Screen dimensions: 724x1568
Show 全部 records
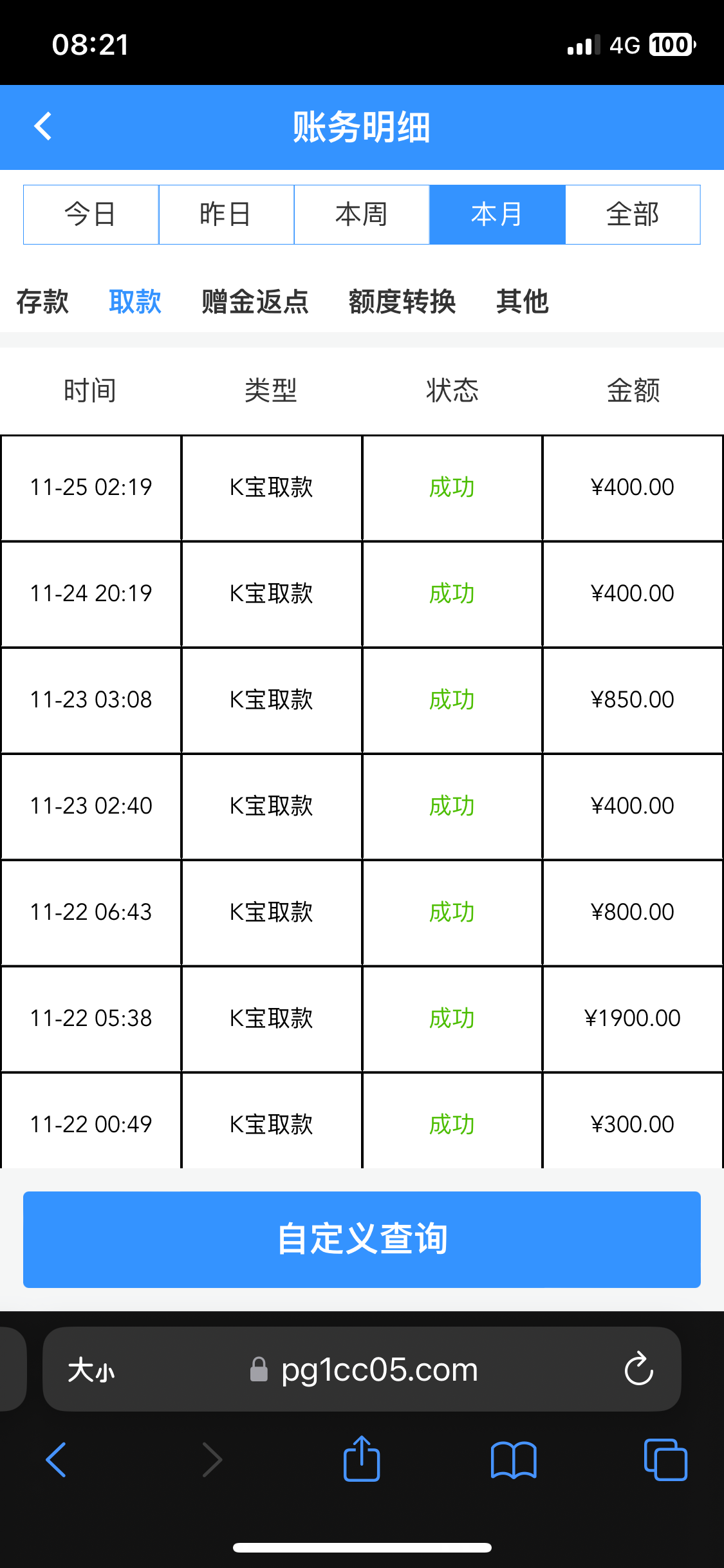point(633,214)
